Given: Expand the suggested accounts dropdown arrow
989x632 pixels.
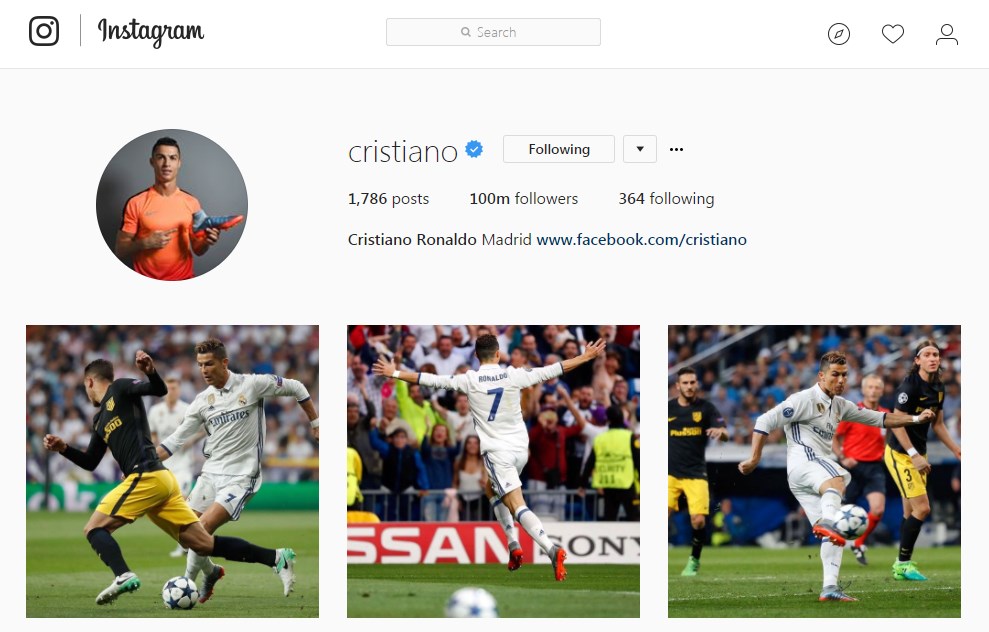Looking at the screenshot, I should pyautogui.click(x=640, y=149).
